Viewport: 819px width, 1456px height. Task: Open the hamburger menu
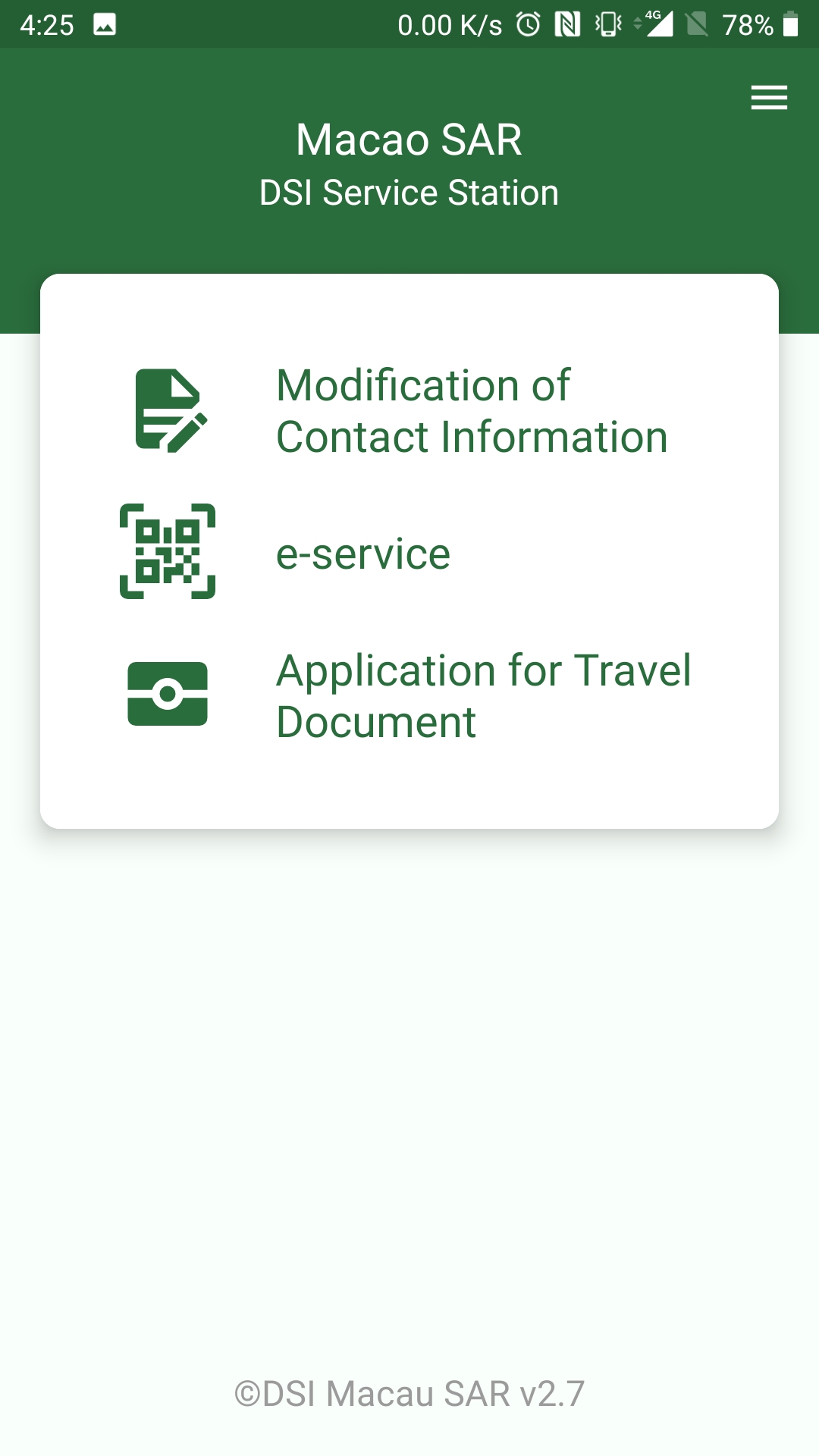pyautogui.click(x=769, y=98)
